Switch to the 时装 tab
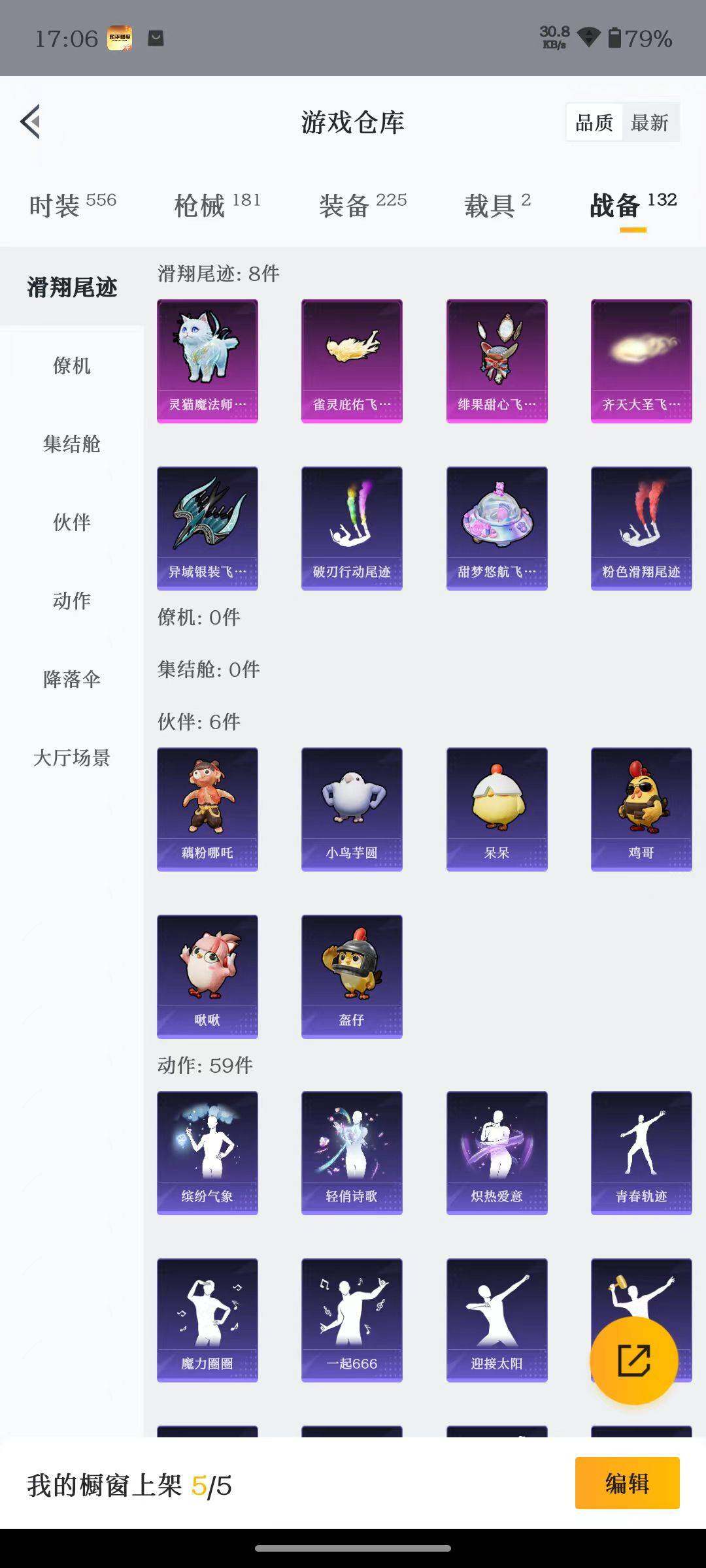 click(x=73, y=205)
